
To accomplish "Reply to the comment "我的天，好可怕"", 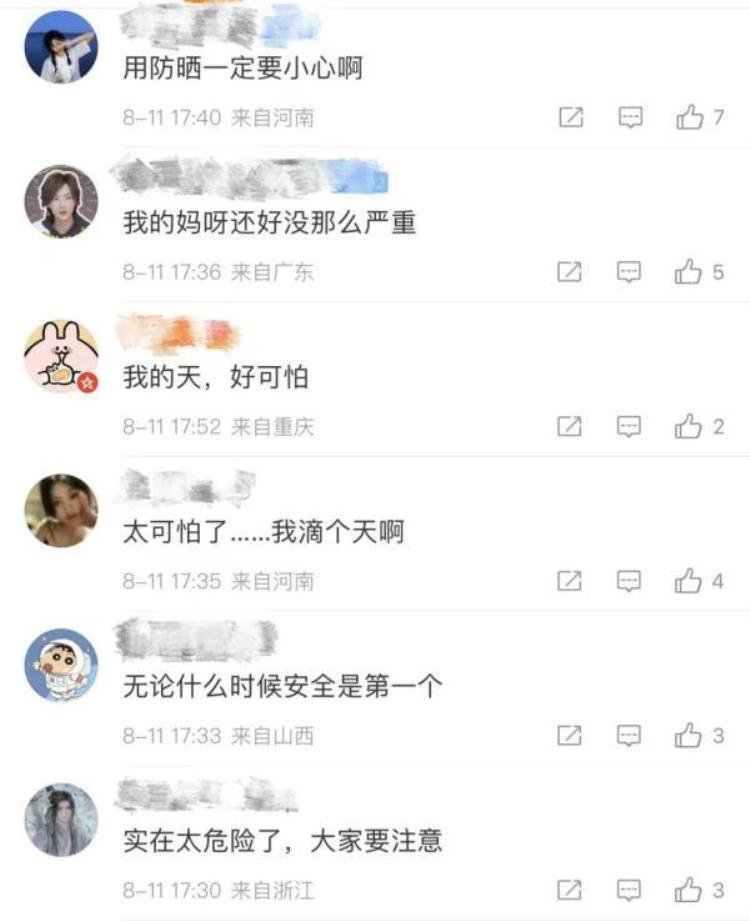I will pyautogui.click(x=629, y=427).
